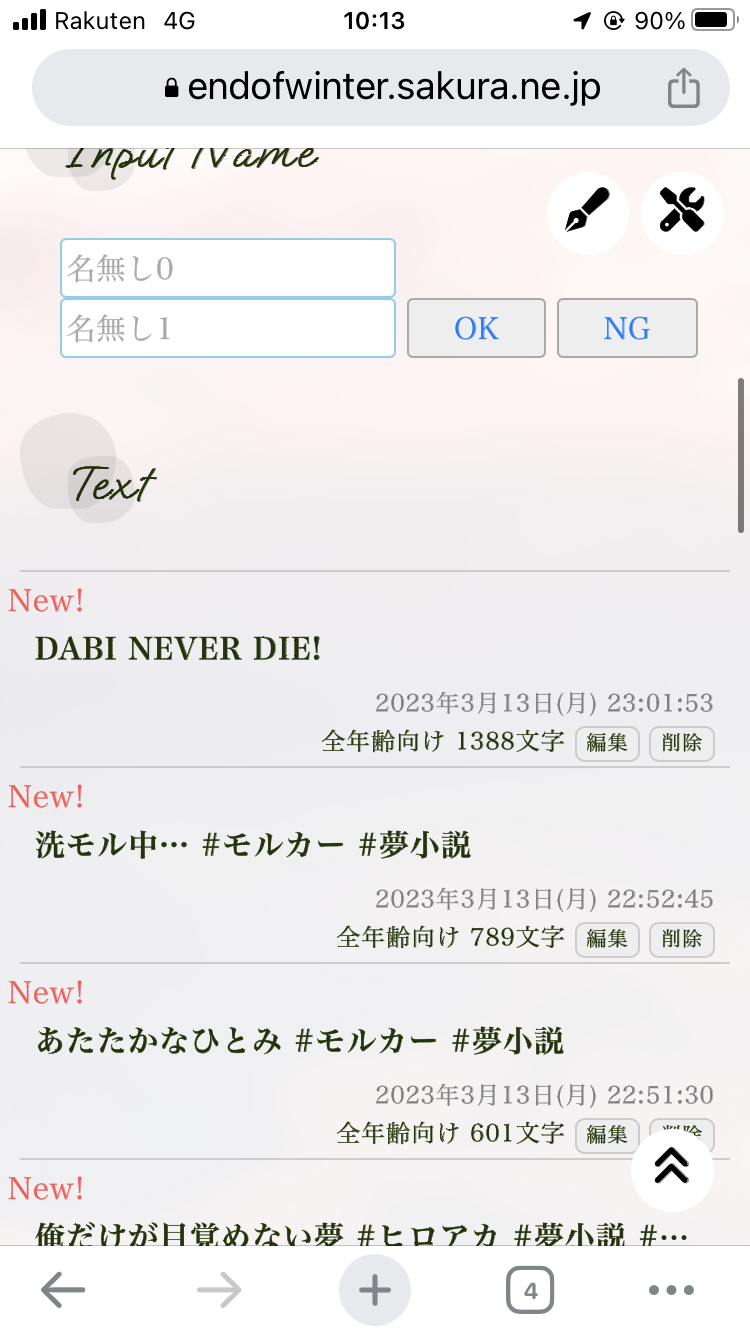Confirm the names with OK
Image resolution: width=750 pixels, height=1334 pixels.
pos(476,328)
